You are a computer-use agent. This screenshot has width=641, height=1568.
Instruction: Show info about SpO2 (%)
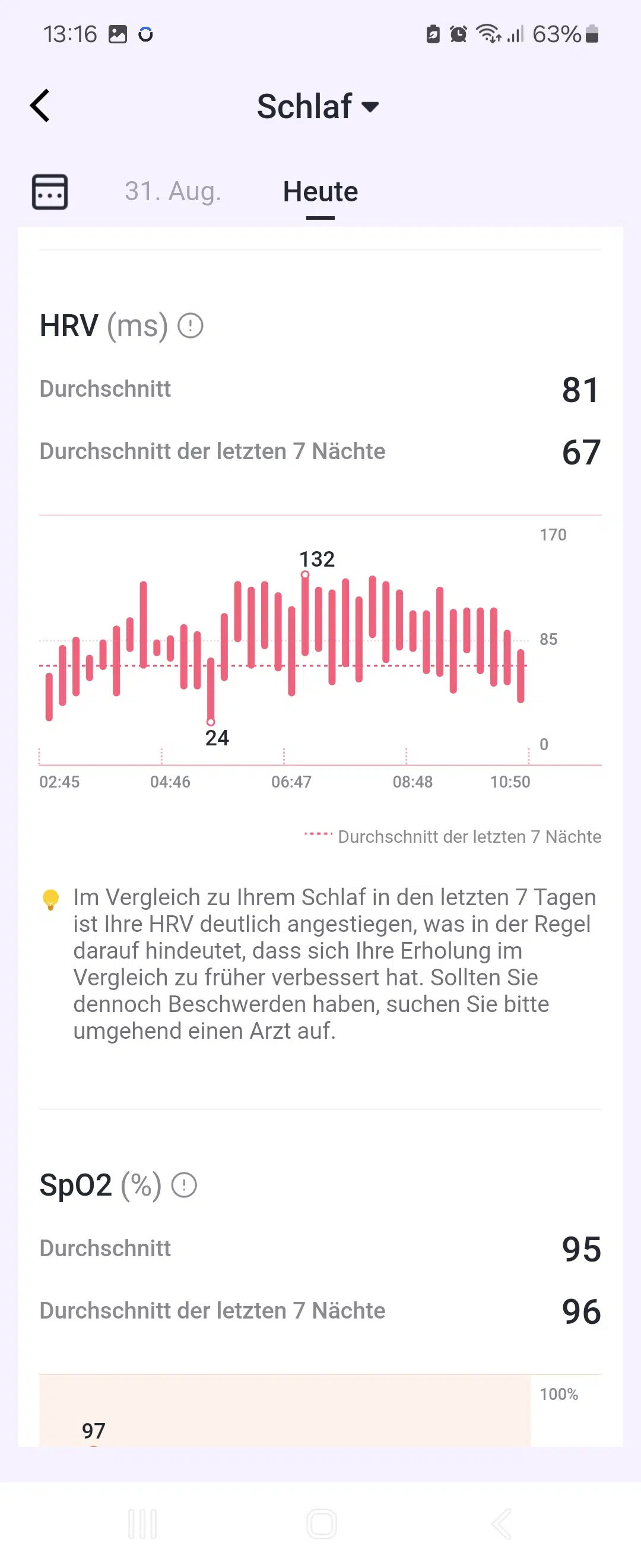click(184, 1185)
